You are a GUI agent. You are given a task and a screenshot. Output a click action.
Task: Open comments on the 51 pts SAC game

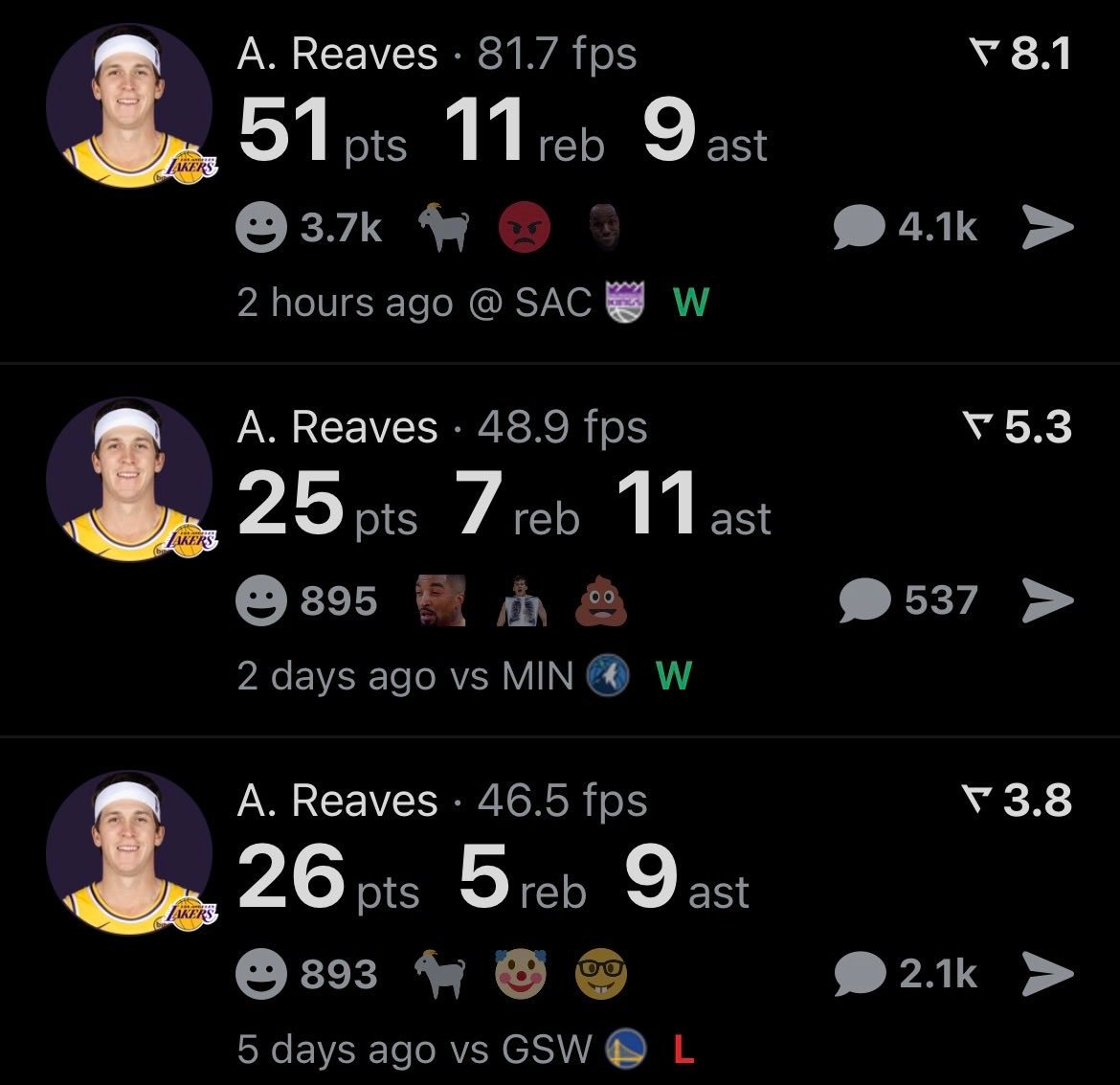tap(905, 227)
